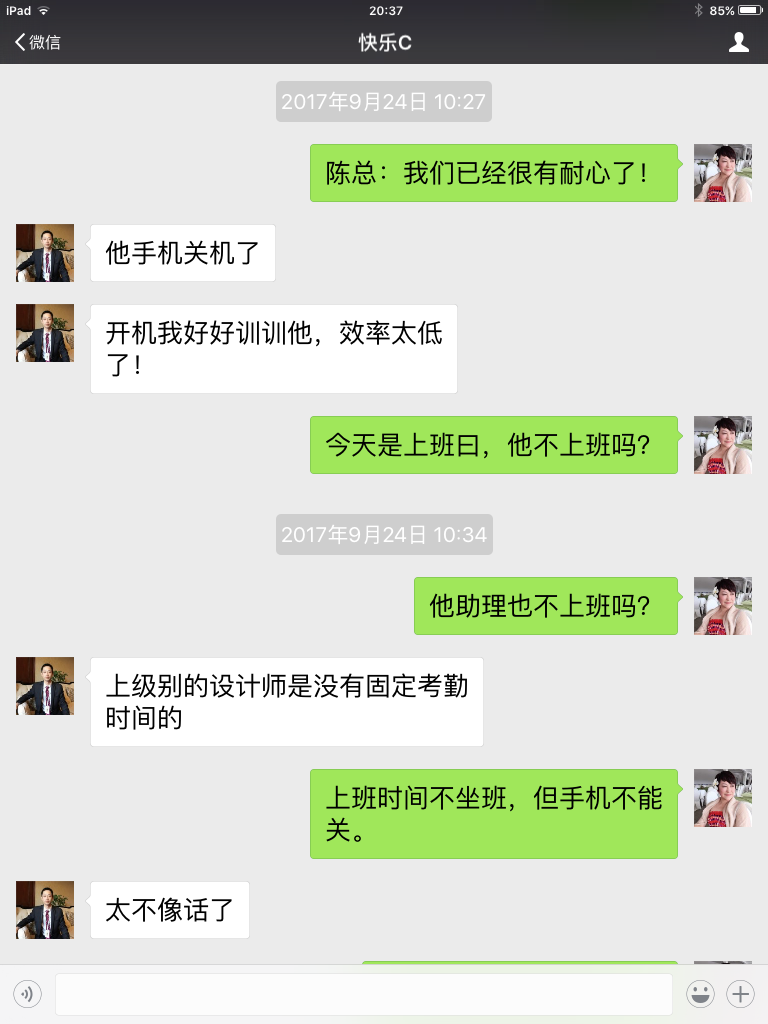Open chat details via the profile icon
This screenshot has width=768, height=1024.
click(739, 42)
